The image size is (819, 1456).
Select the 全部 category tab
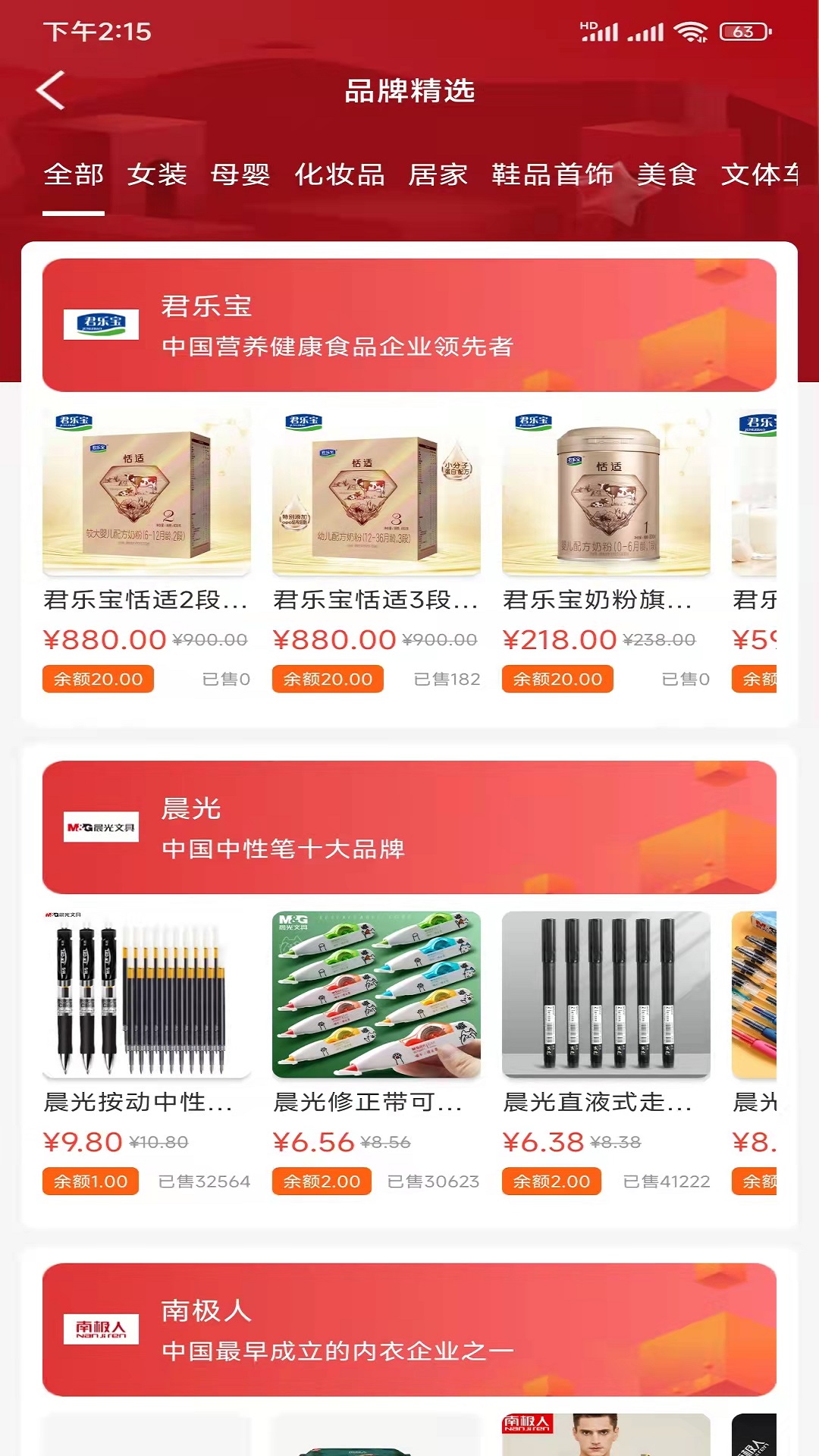tap(74, 175)
